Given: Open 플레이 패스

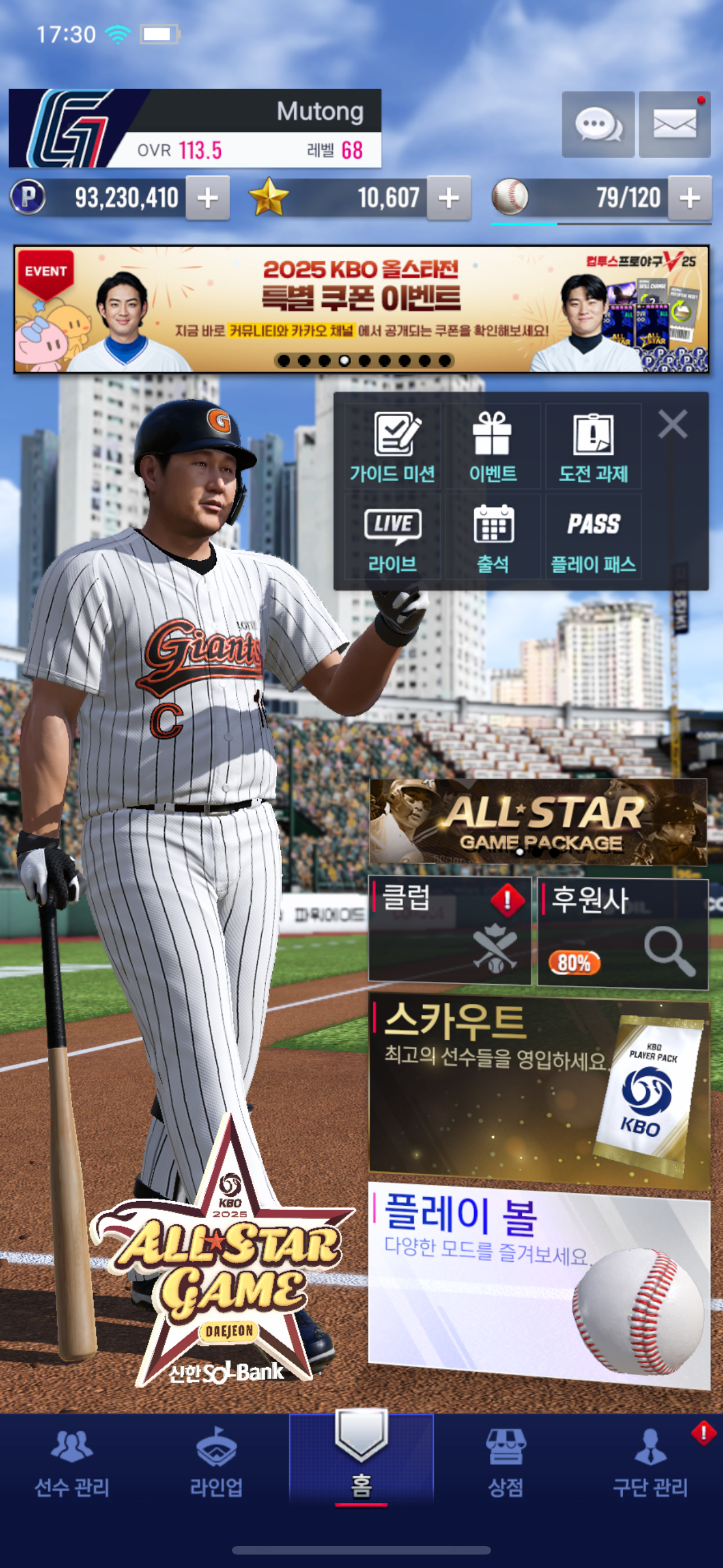Looking at the screenshot, I should (x=594, y=537).
